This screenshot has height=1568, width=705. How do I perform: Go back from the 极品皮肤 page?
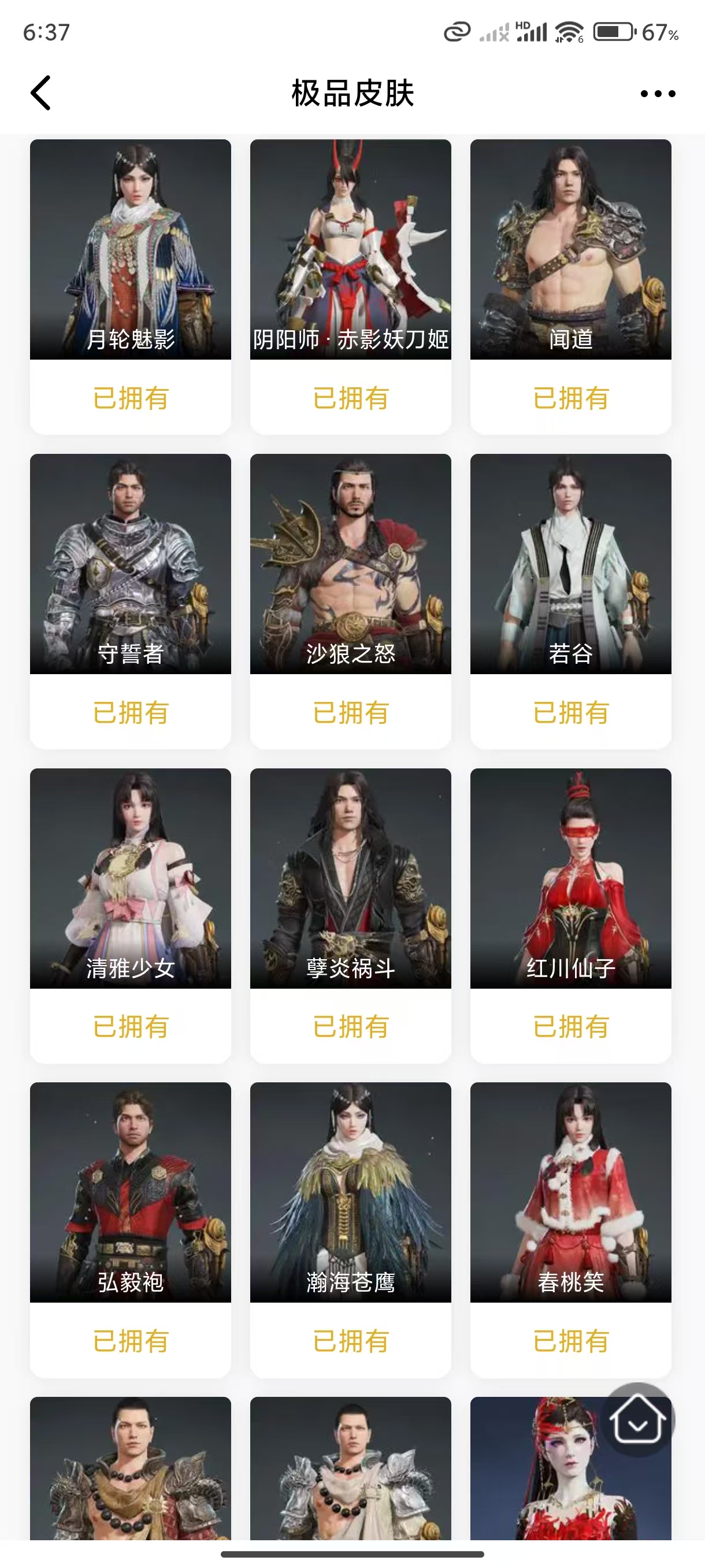click(41, 93)
